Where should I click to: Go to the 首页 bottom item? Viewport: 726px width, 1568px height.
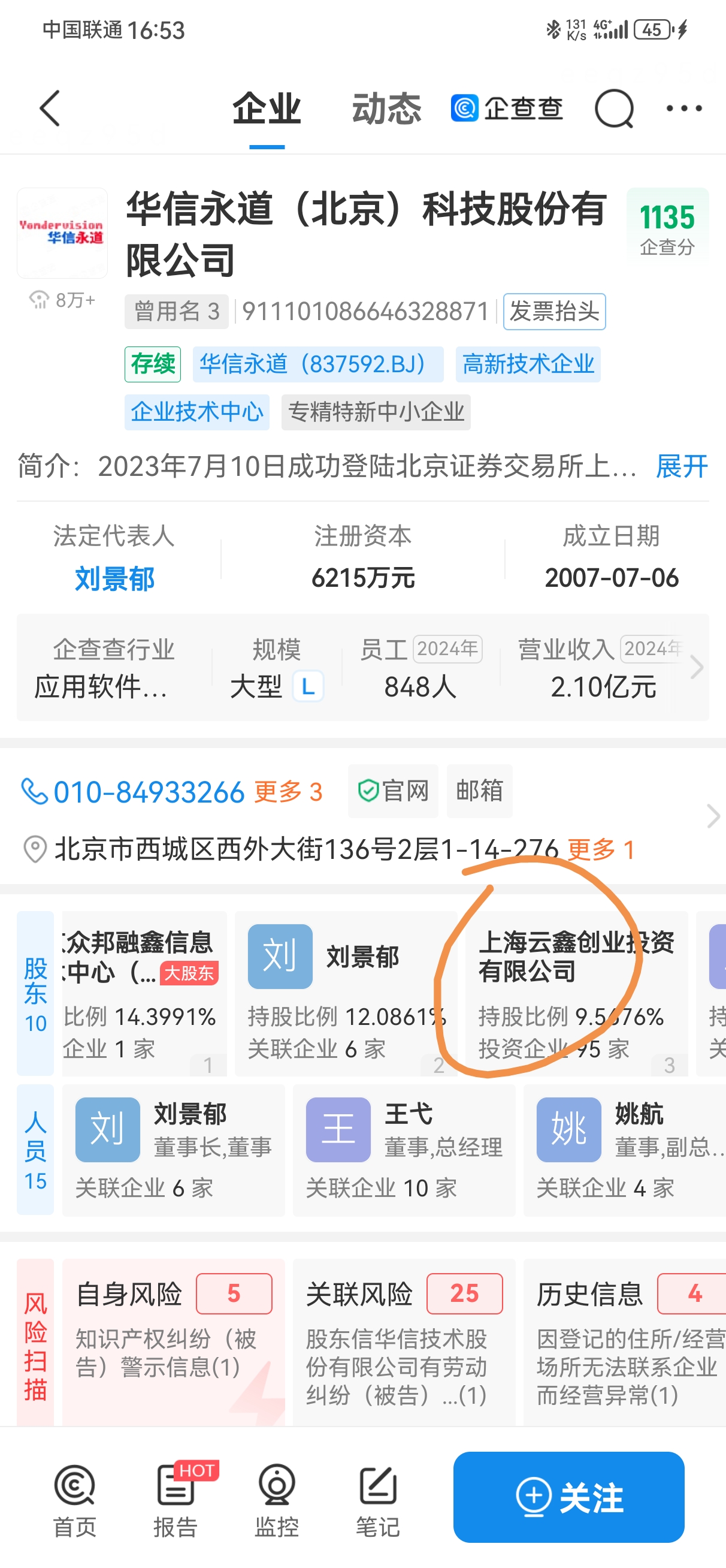[x=74, y=1501]
